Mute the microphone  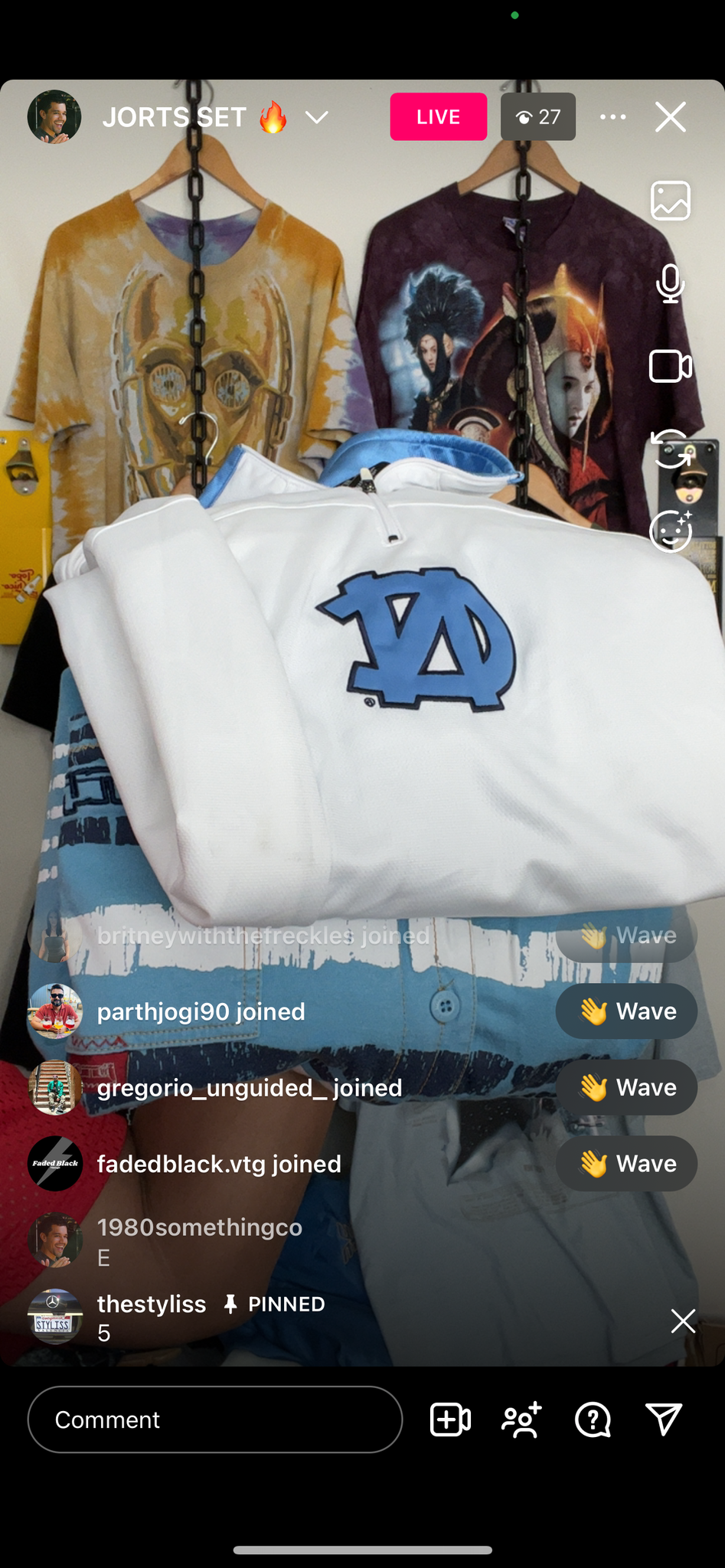coord(671,283)
